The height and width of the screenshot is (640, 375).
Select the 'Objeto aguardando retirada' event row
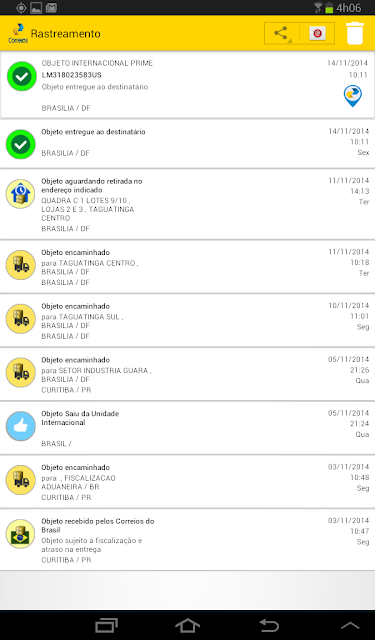pos(187,204)
